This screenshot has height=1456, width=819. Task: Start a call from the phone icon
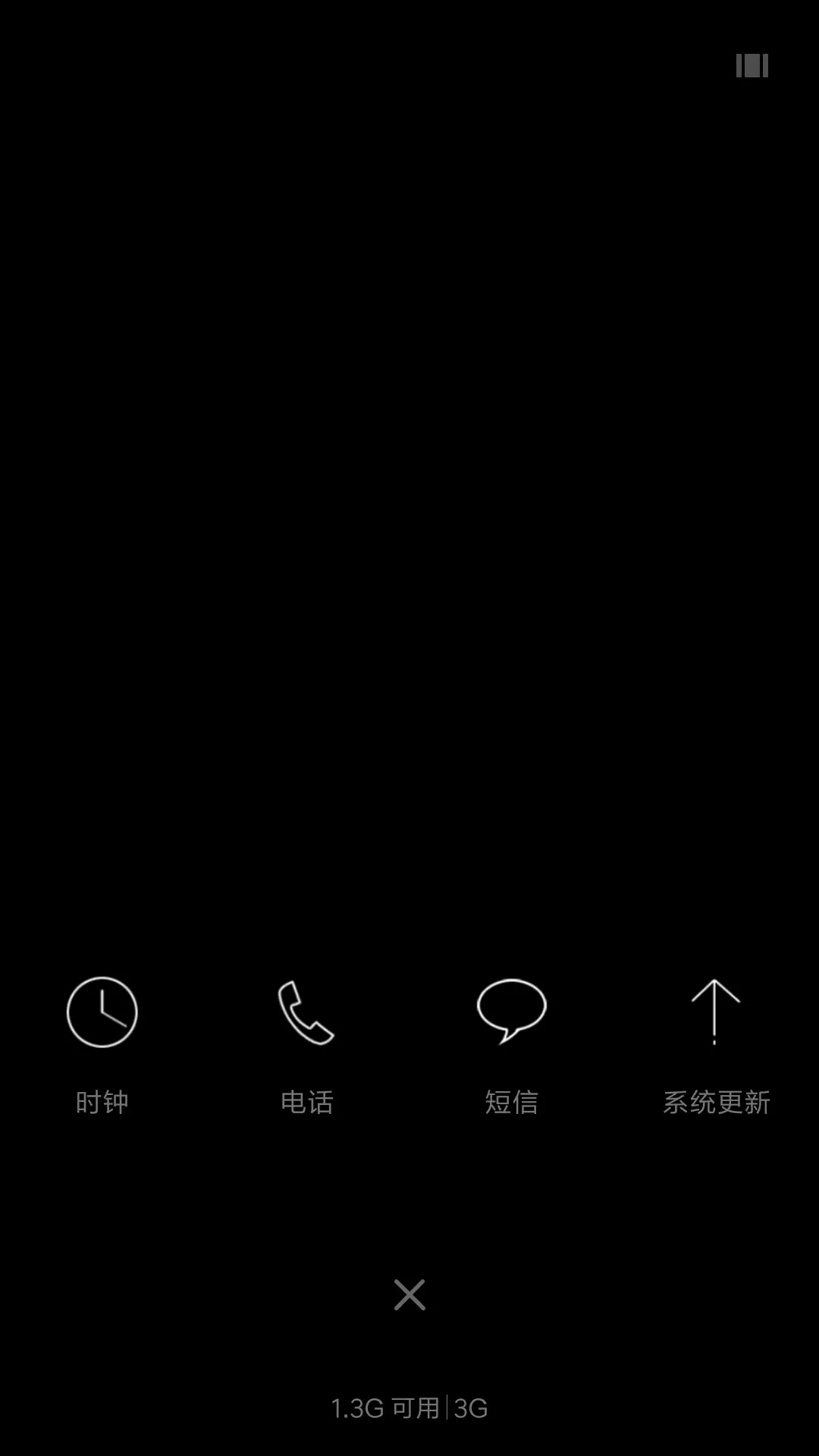click(307, 1012)
